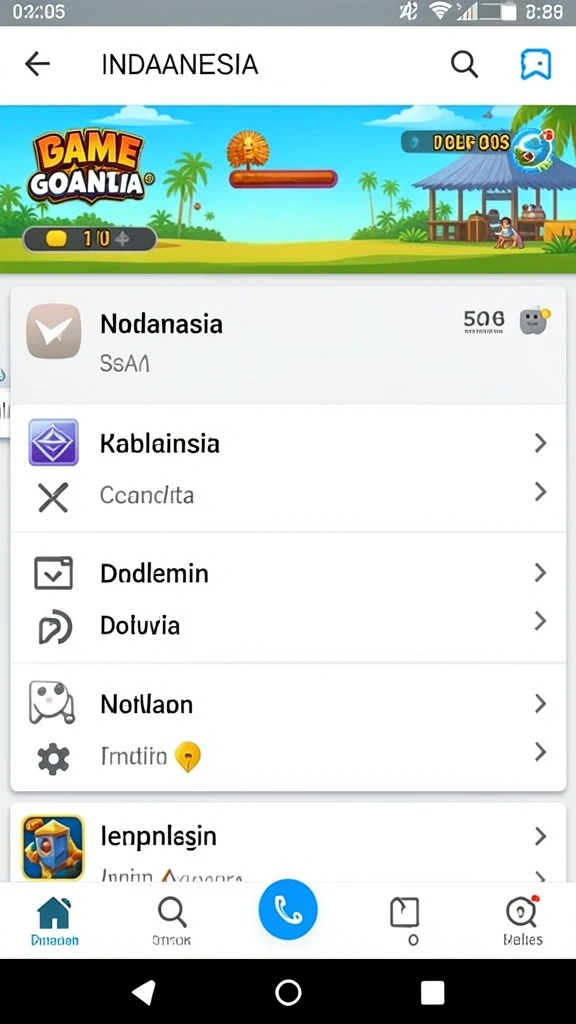Switch to the search tab

pos(172,921)
